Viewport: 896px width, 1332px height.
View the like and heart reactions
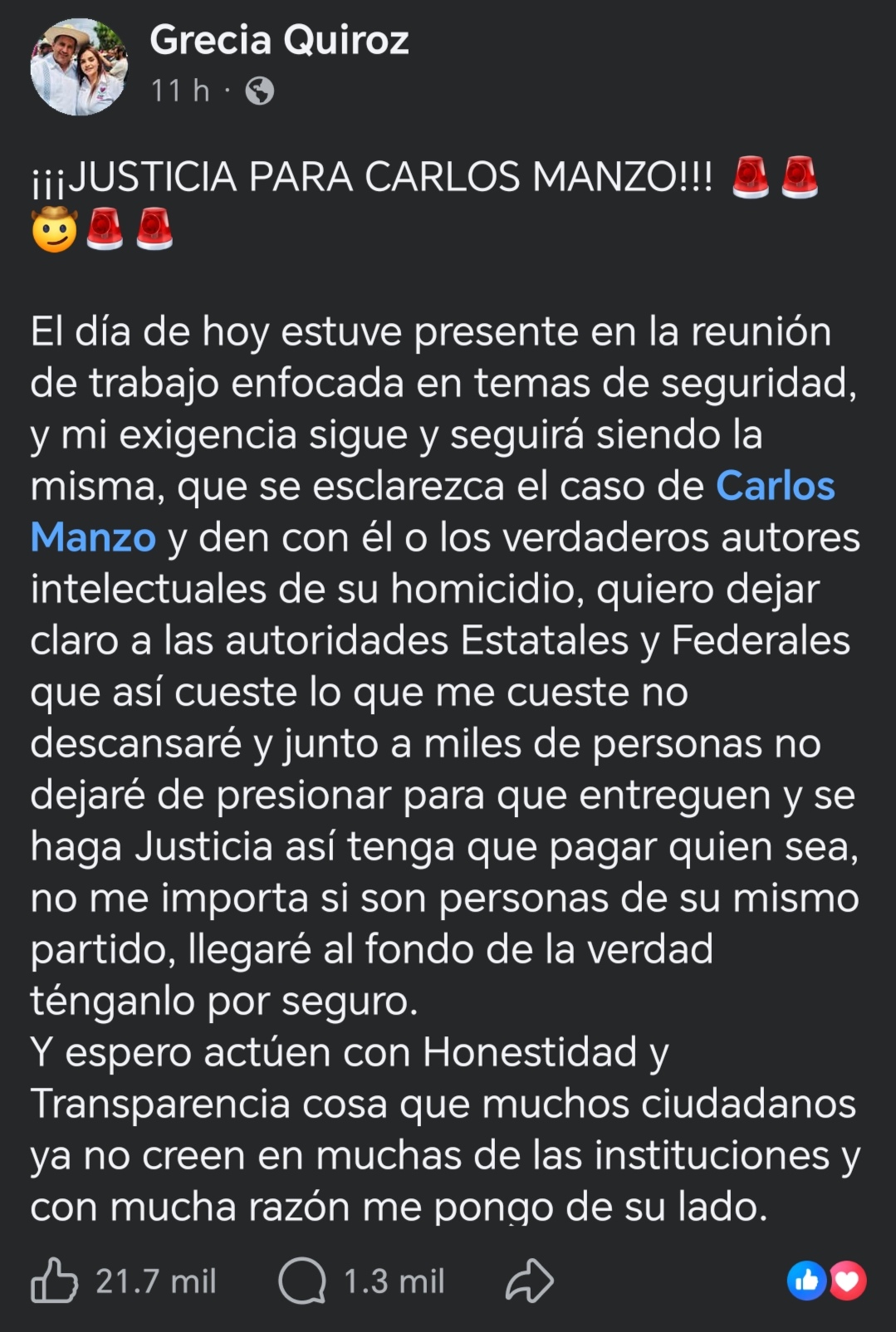click(x=826, y=1281)
